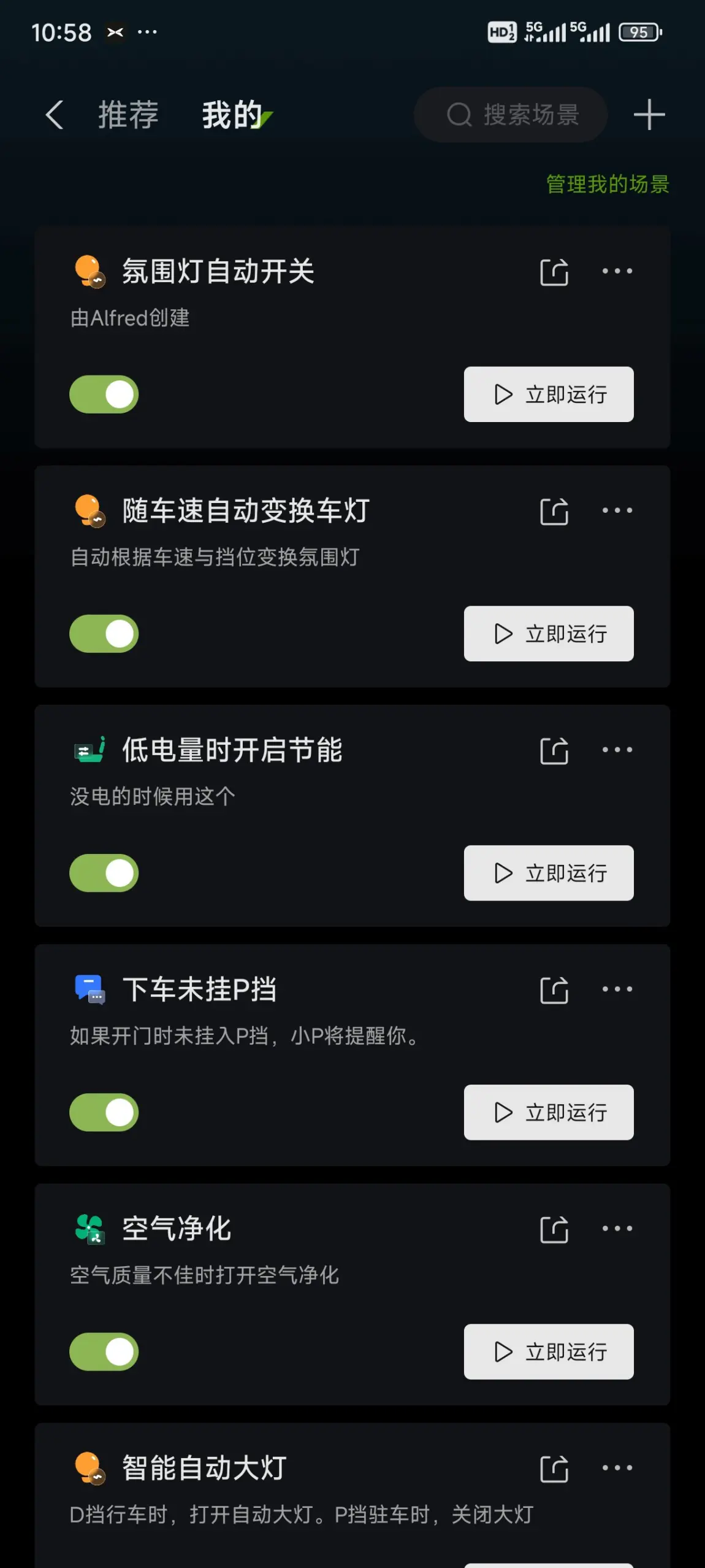Screen dimensions: 705x1568
Task: Open 管理我的场景 link
Action: (x=607, y=184)
